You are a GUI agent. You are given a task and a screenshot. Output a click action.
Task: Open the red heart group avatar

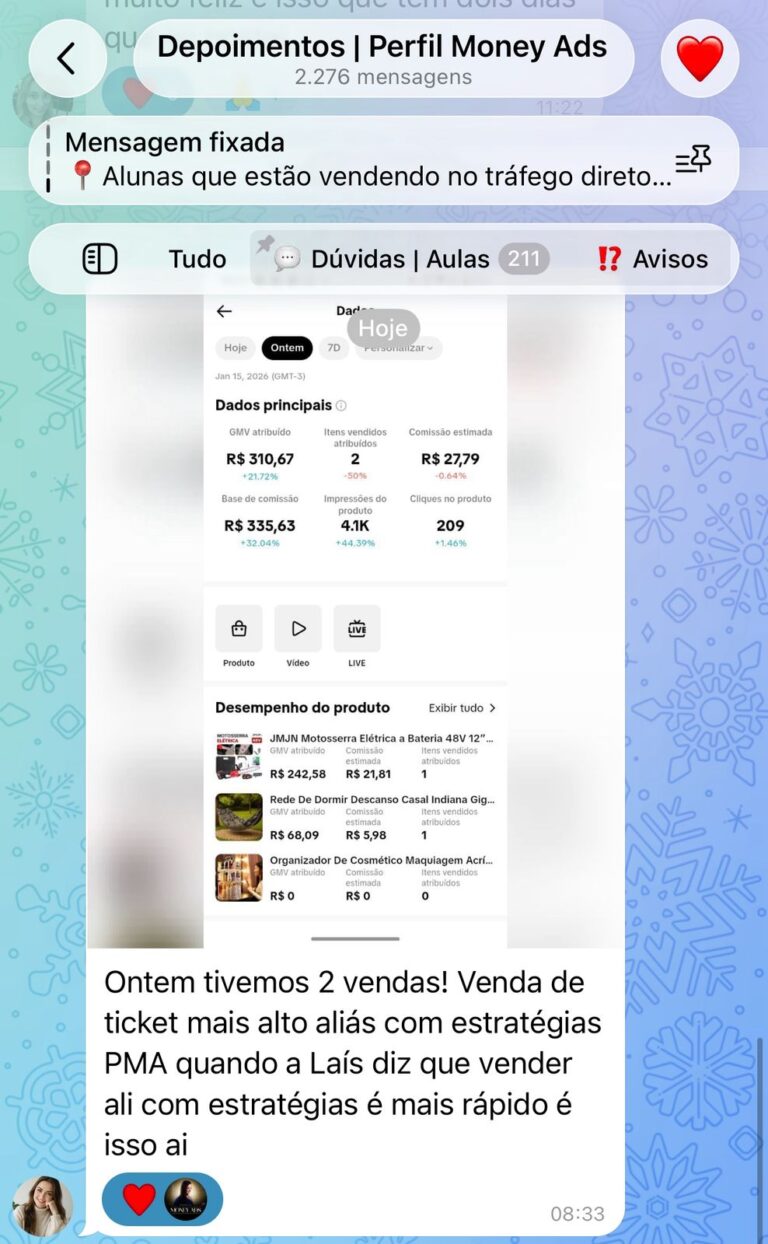[x=699, y=58]
